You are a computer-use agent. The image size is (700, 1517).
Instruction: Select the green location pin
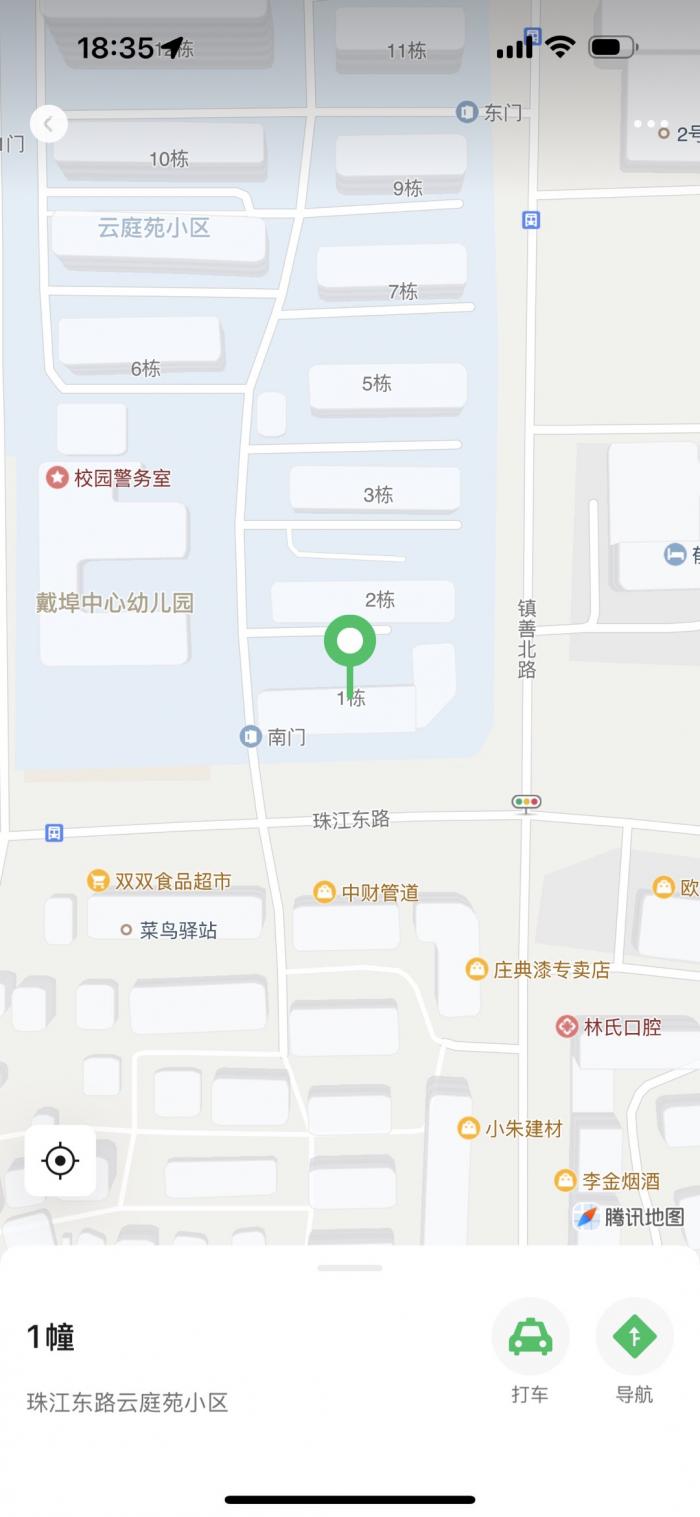click(x=350, y=642)
